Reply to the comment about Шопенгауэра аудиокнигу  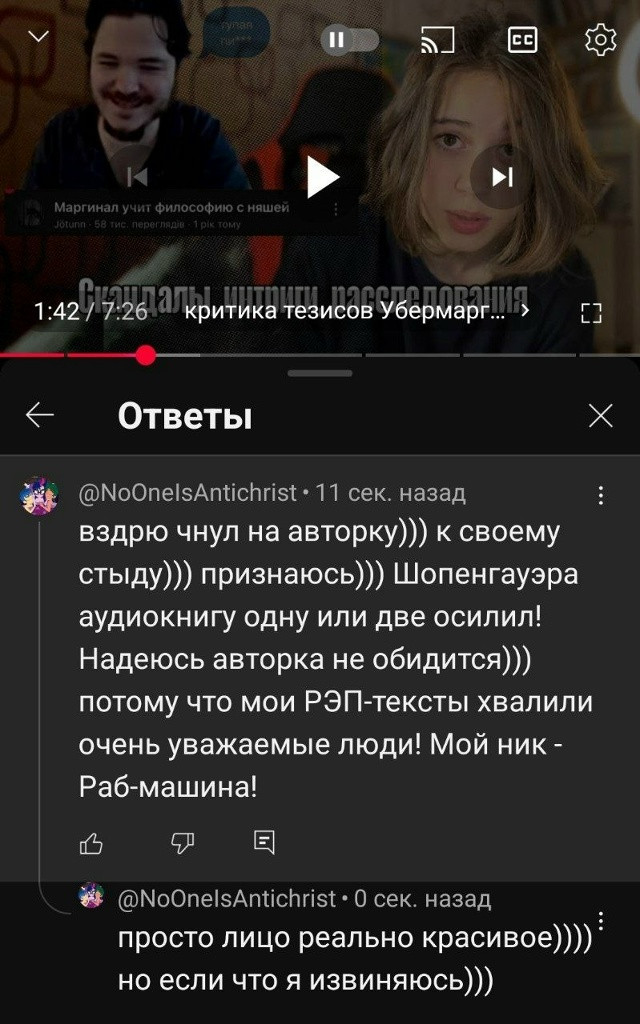pyautogui.click(x=264, y=842)
